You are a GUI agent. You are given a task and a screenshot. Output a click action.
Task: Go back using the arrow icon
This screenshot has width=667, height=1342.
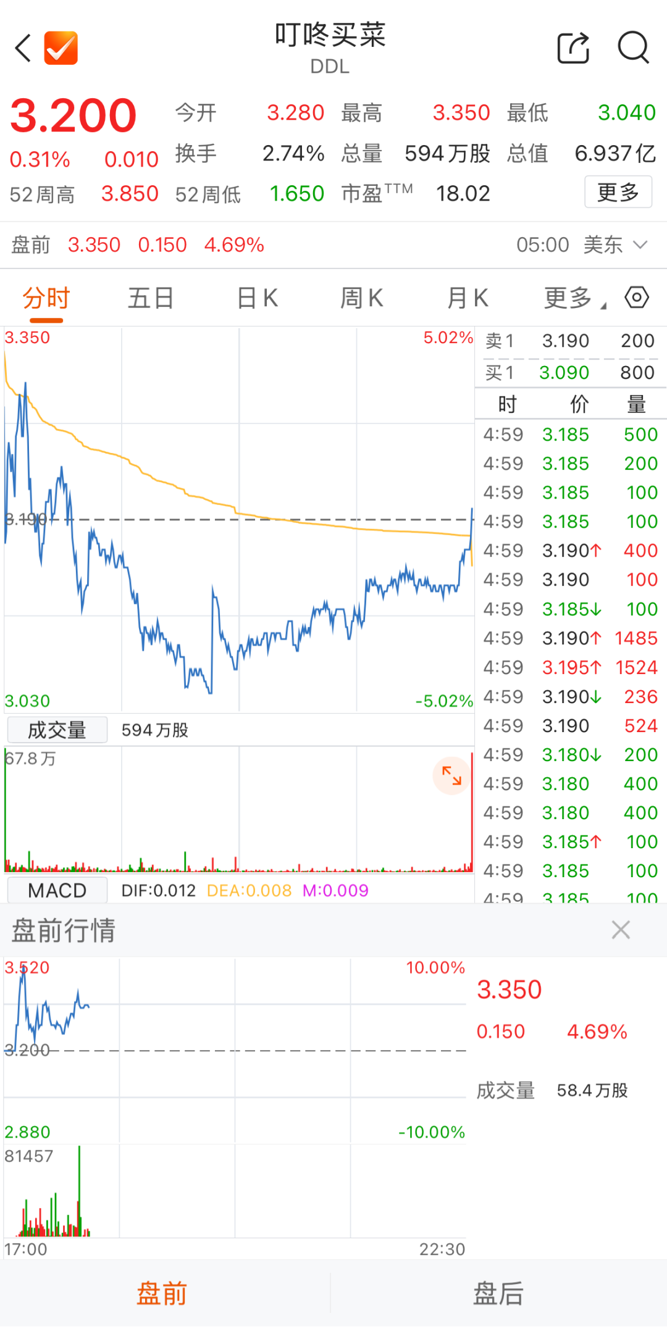point(23,47)
